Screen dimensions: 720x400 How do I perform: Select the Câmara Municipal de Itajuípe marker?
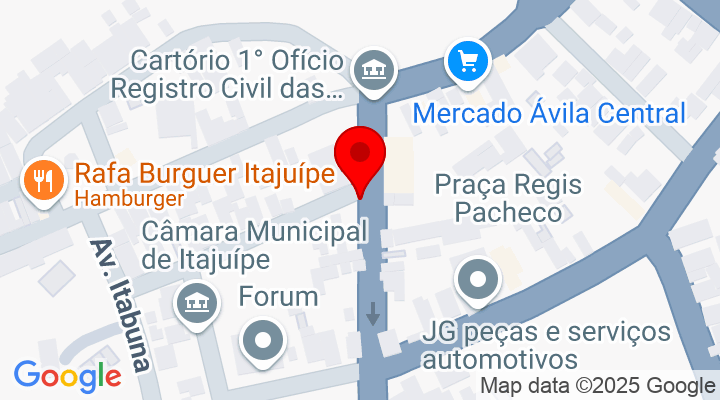tap(197, 301)
